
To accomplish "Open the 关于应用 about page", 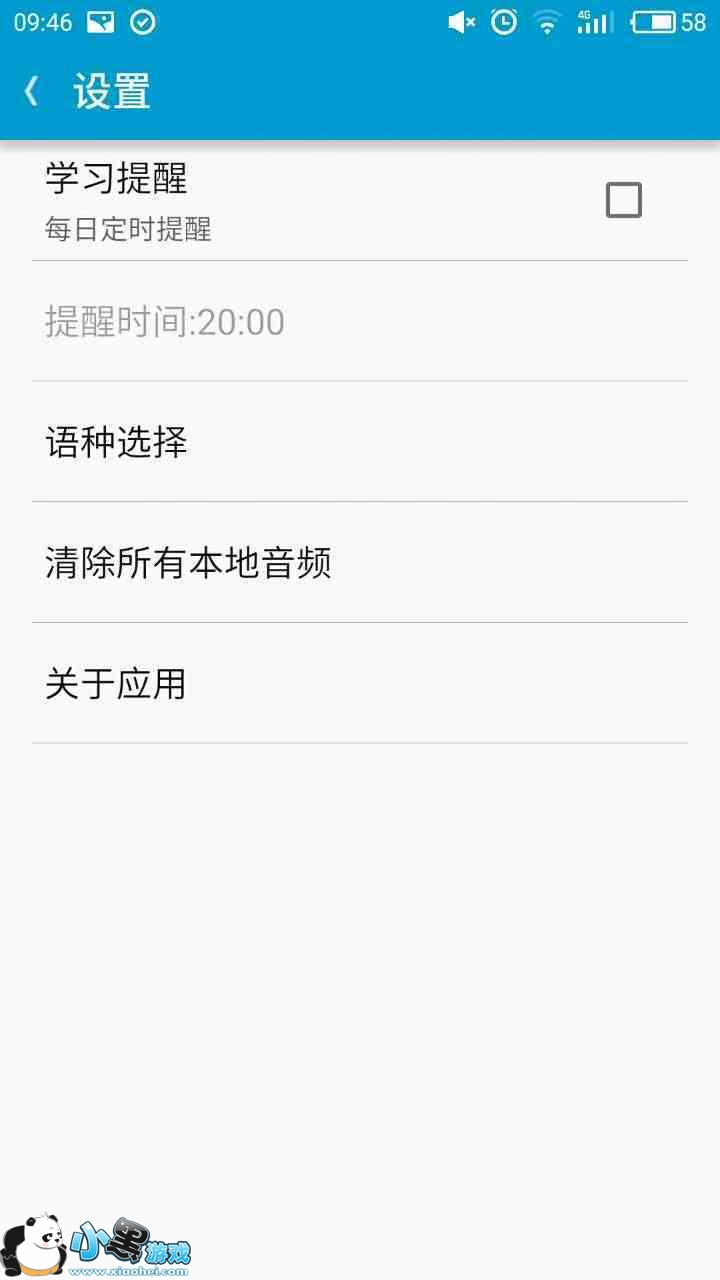I will point(360,684).
